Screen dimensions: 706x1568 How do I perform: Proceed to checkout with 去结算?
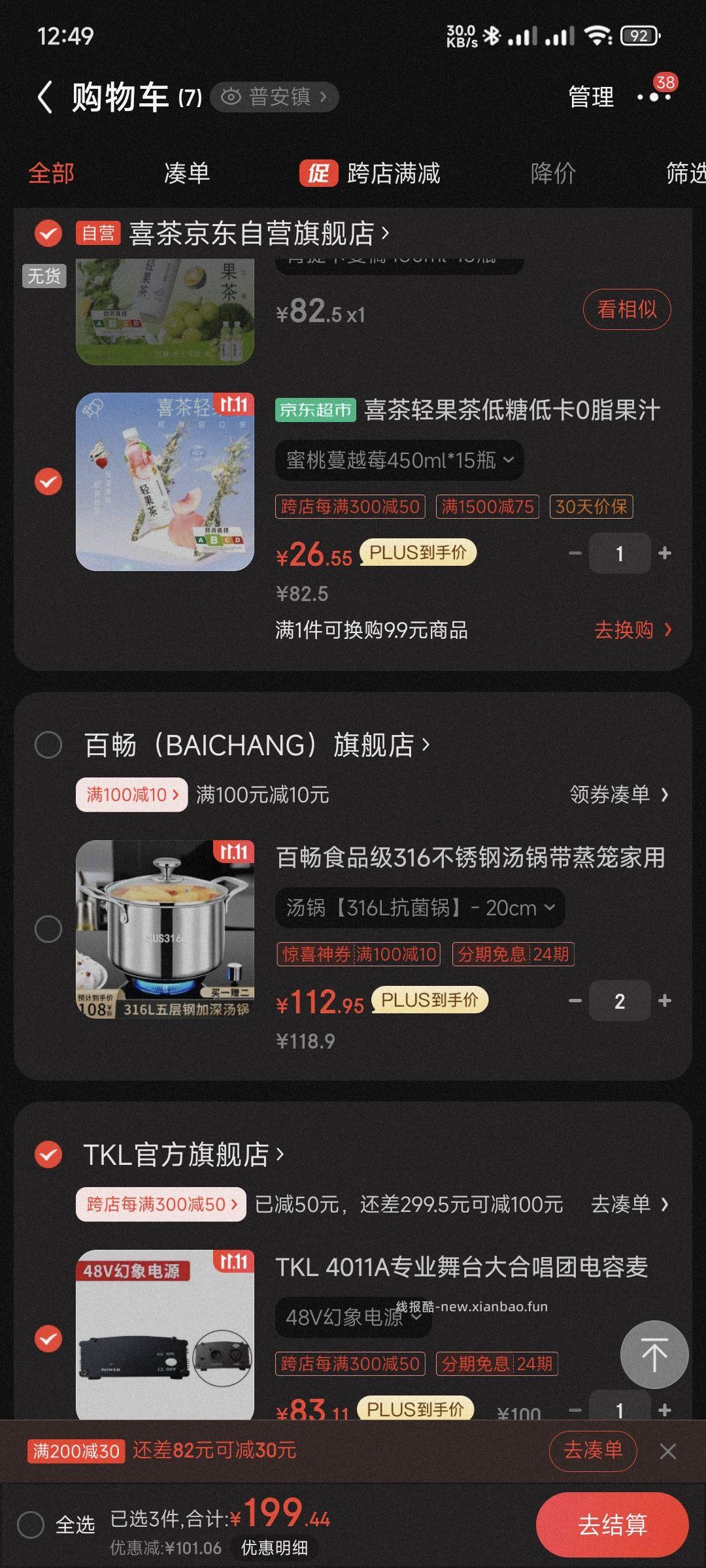(x=612, y=1525)
